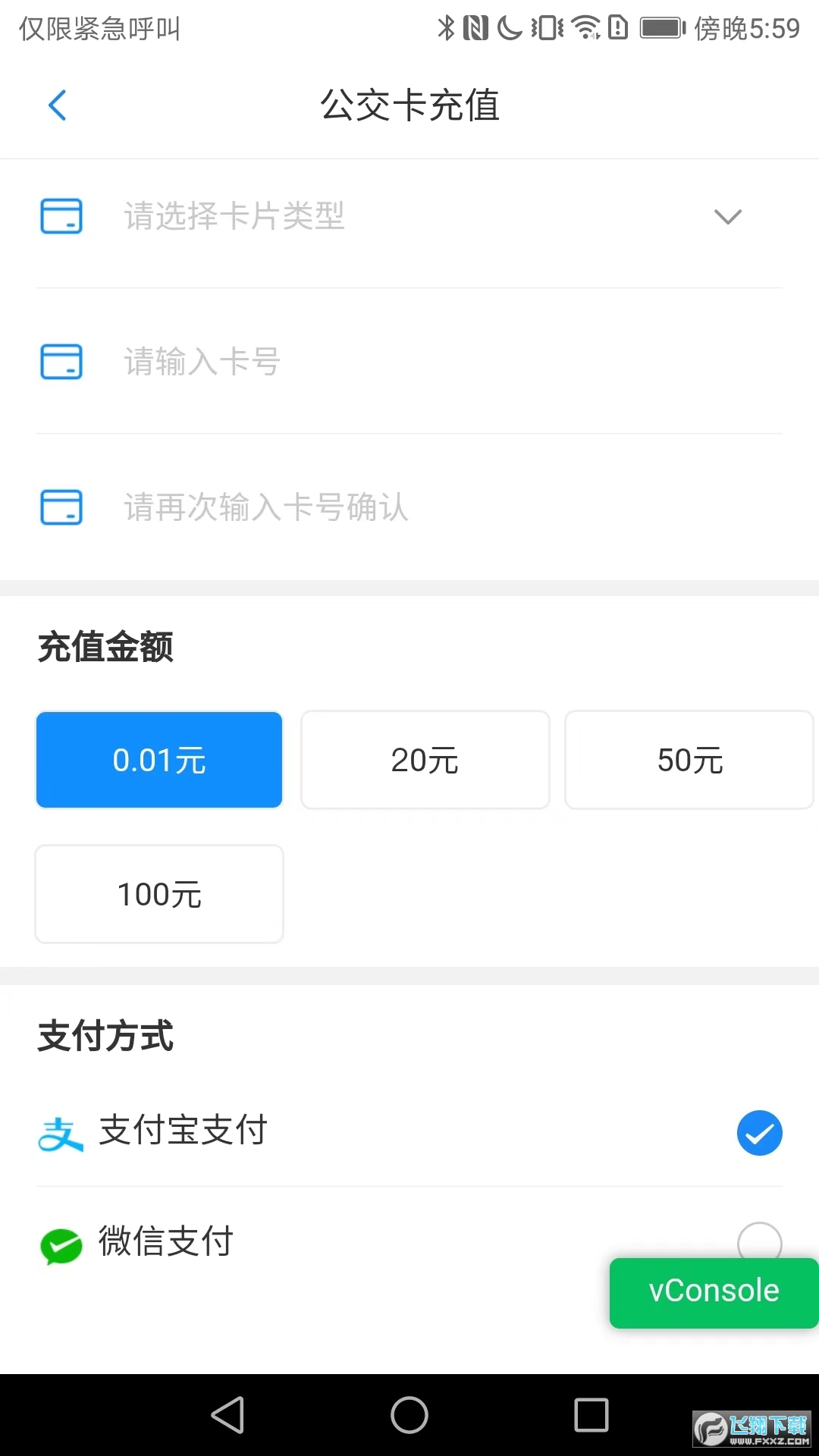Viewport: 819px width, 1456px height.
Task: Select the 20元 recharge amount
Action: coord(424,759)
